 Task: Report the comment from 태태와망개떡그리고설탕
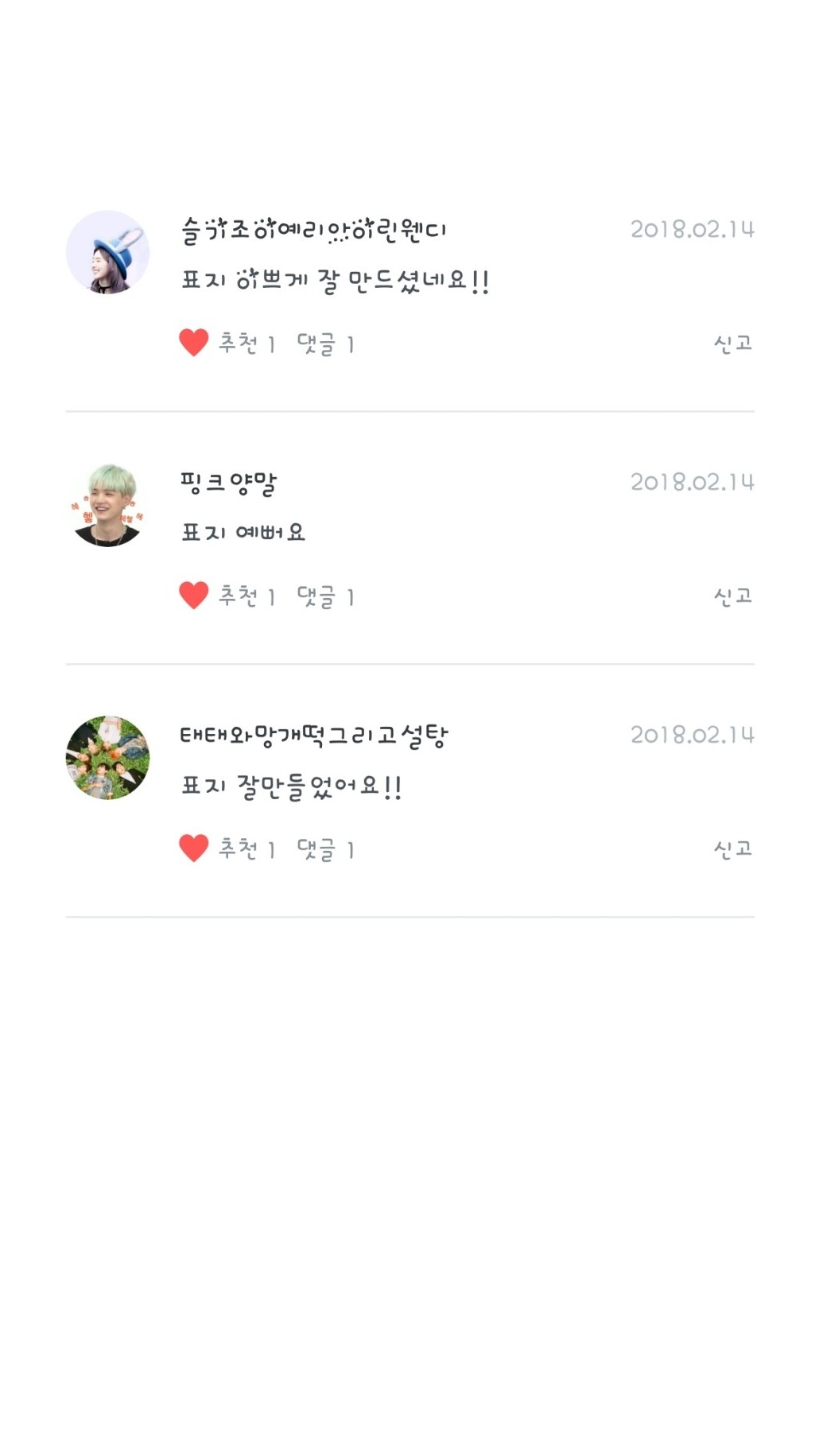732,849
